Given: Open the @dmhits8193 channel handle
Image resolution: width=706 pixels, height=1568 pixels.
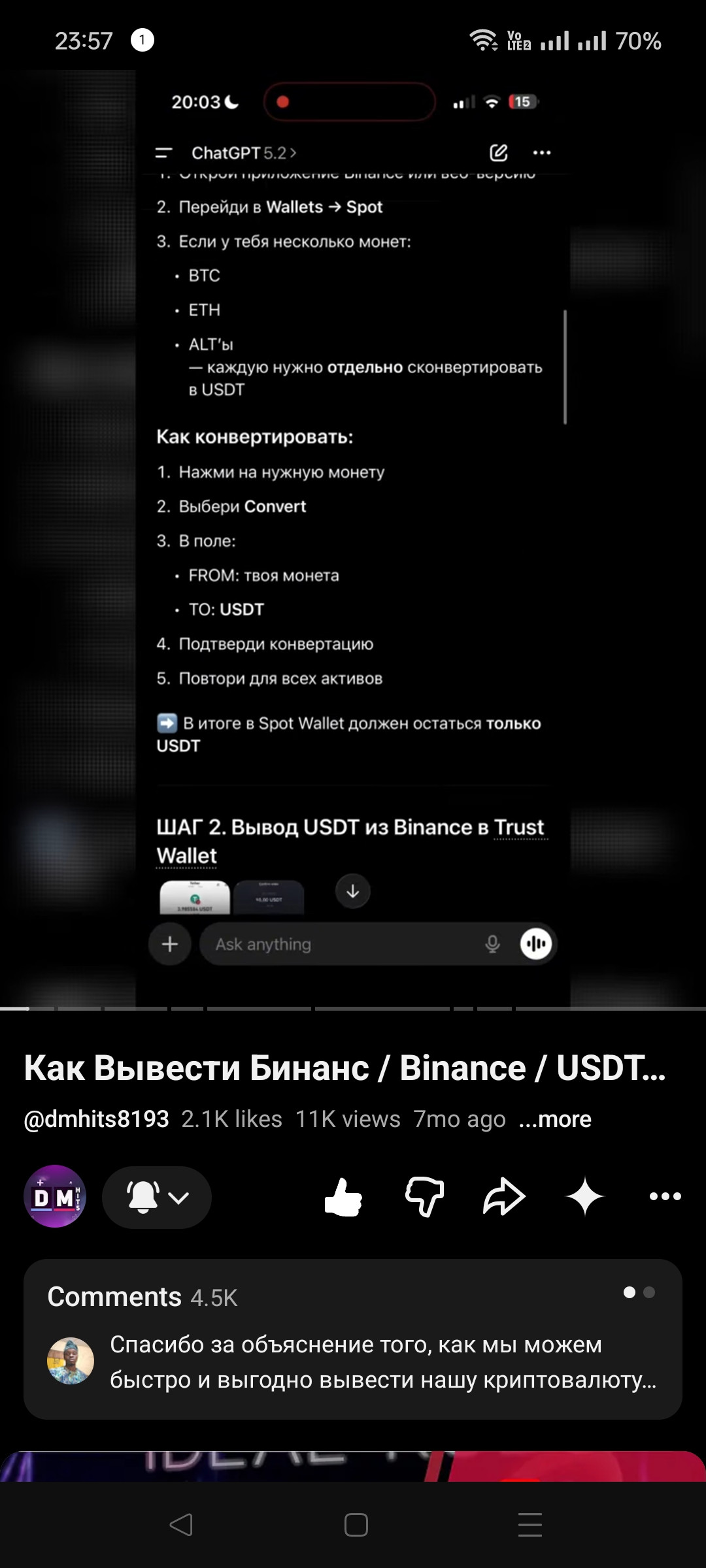Looking at the screenshot, I should [96, 1119].
